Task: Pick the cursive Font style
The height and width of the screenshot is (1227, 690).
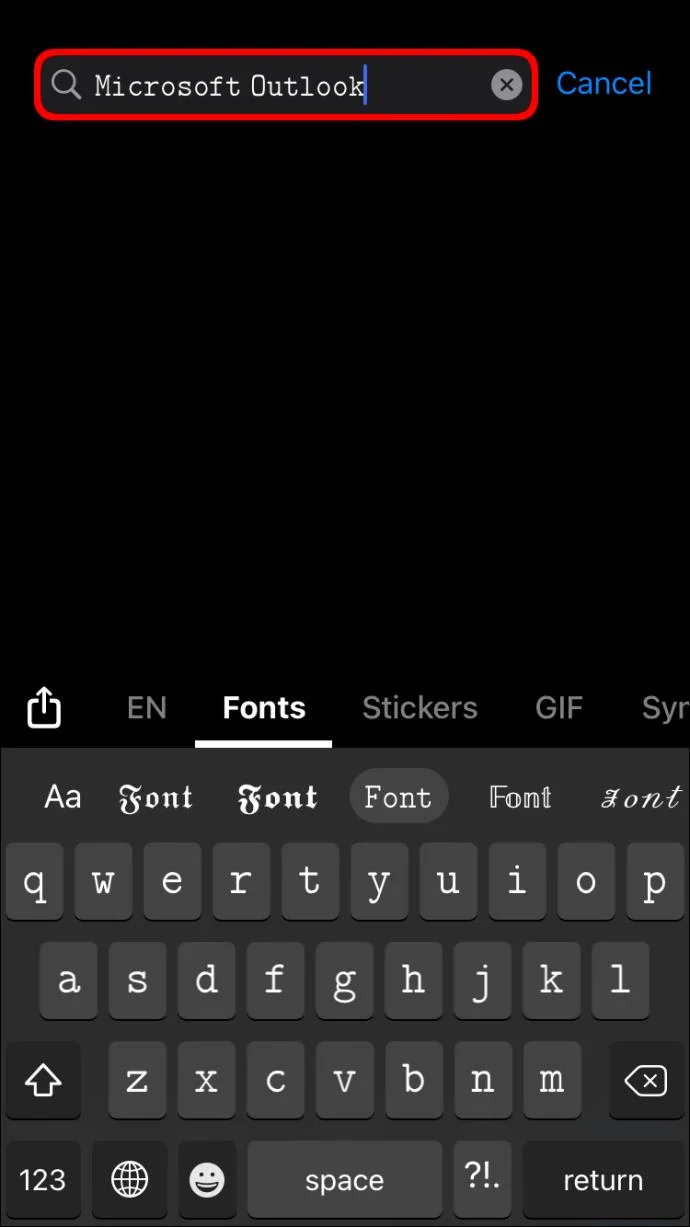Action: (x=640, y=797)
